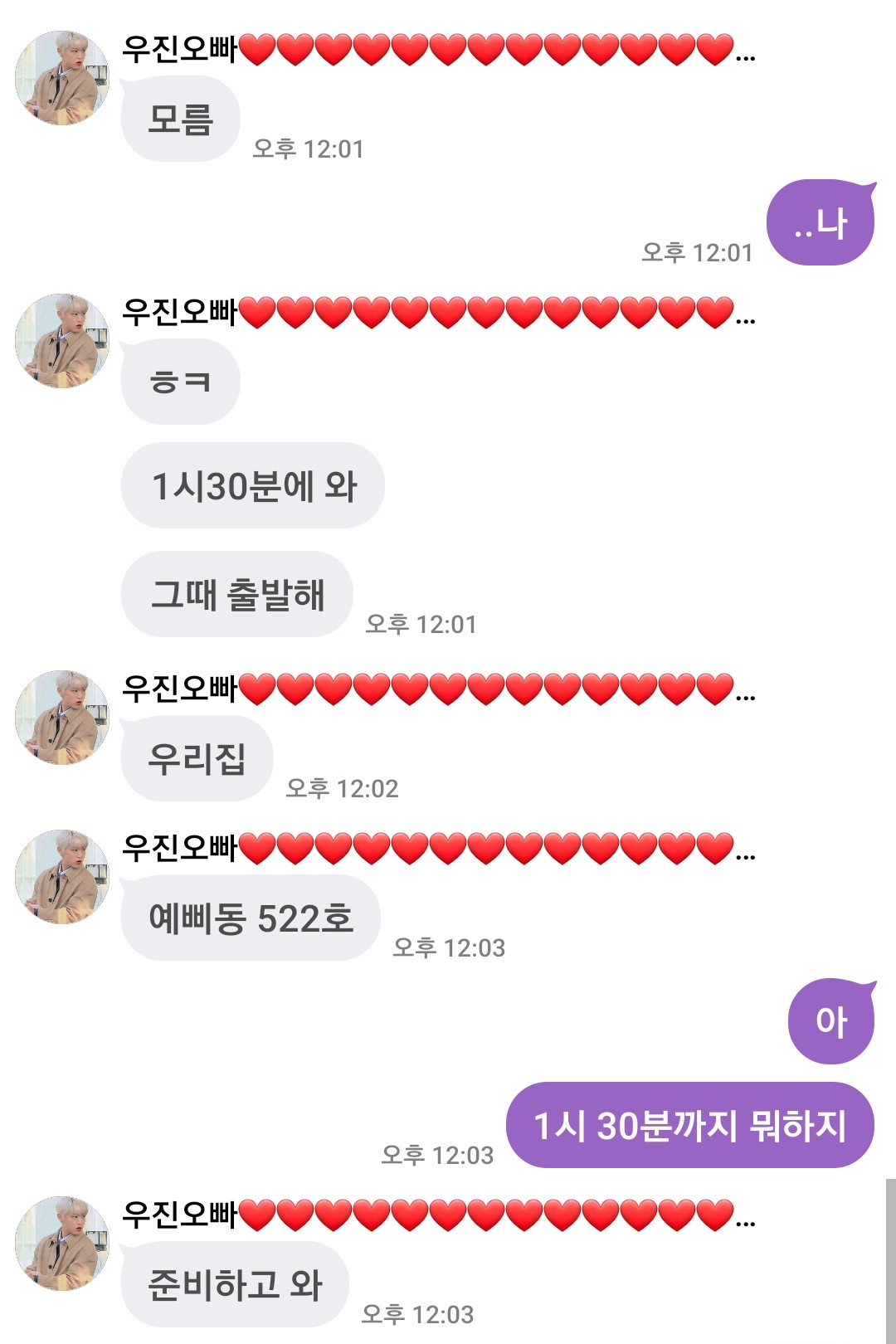Tap the avatar next to the ㅎㅋ message
896x1344 pixels.
pos(62,340)
